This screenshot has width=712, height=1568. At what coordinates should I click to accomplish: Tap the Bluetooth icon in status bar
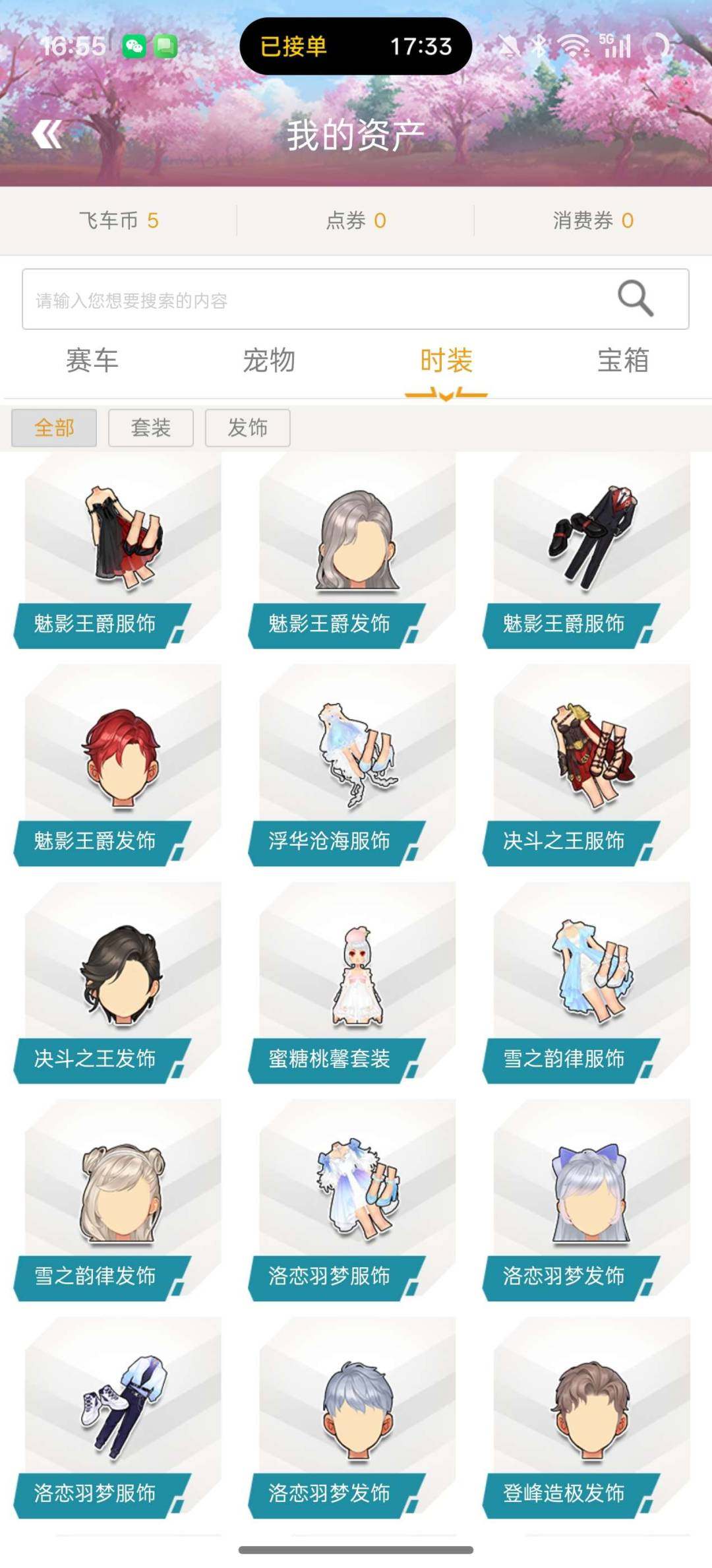(x=539, y=45)
